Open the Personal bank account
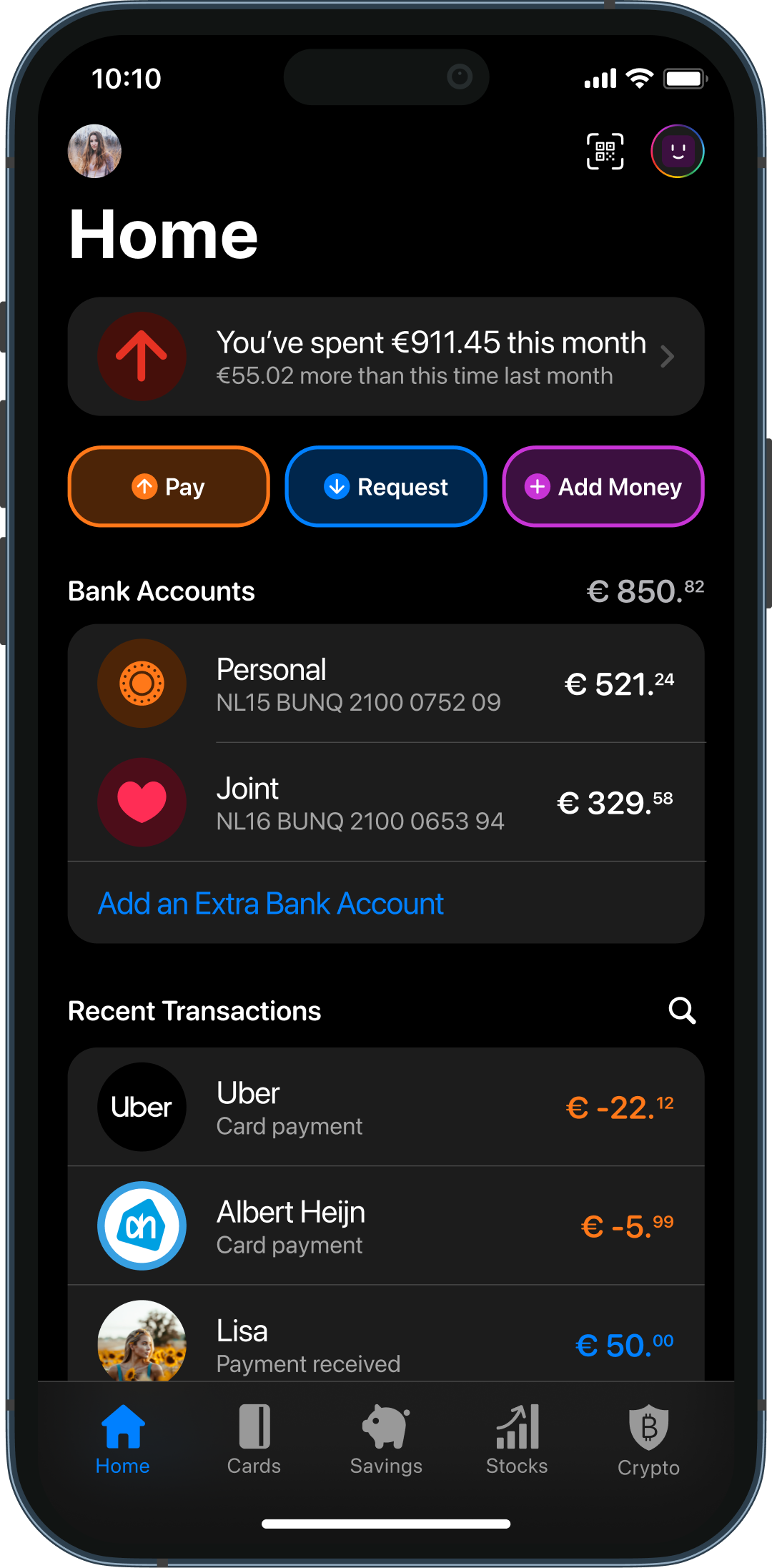The image size is (772, 1568). pyautogui.click(x=386, y=684)
